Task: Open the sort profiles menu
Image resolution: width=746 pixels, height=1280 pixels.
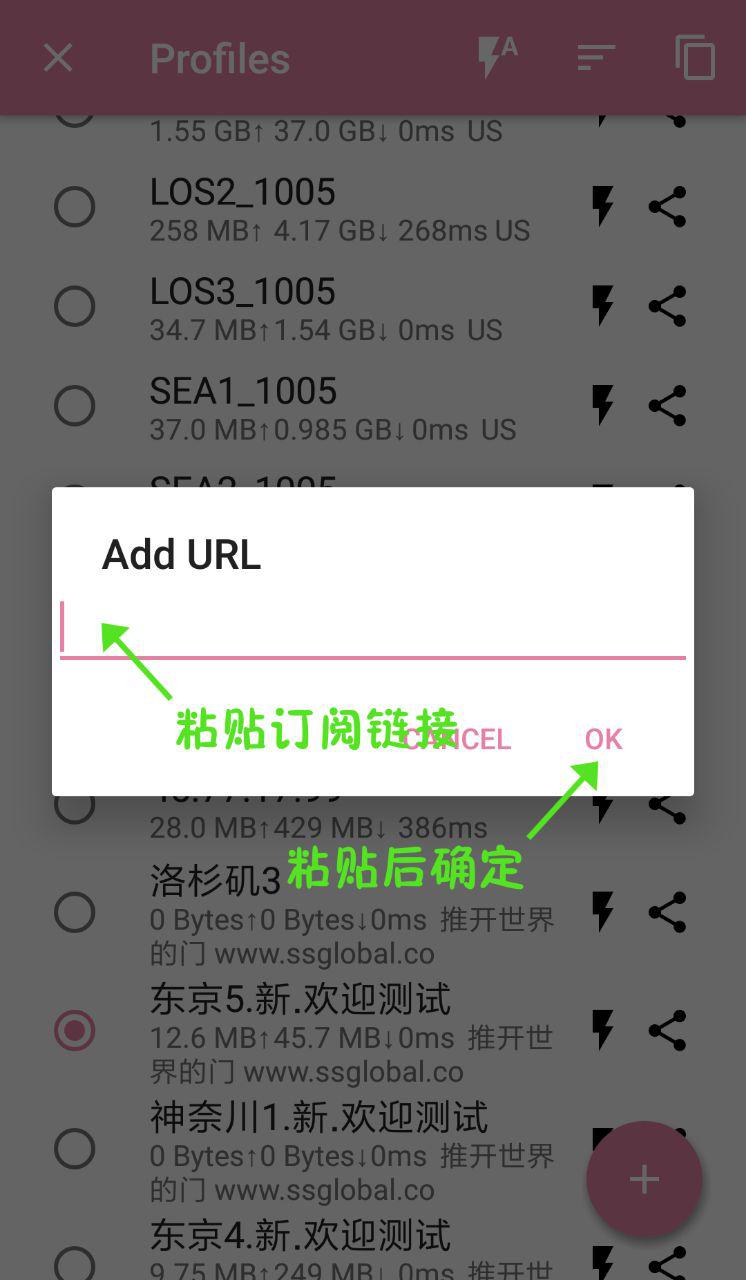Action: tap(595, 58)
